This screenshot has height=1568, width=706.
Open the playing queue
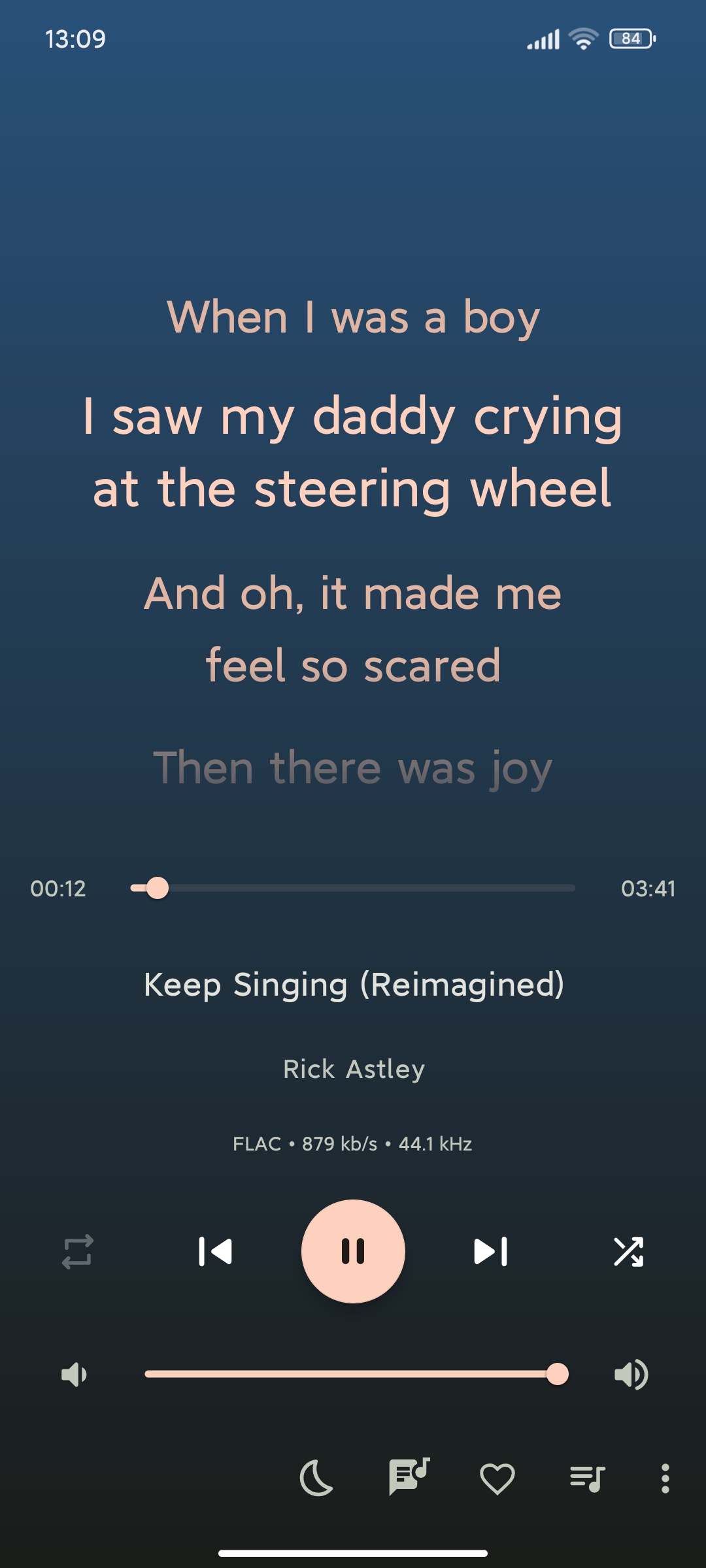(x=587, y=1478)
